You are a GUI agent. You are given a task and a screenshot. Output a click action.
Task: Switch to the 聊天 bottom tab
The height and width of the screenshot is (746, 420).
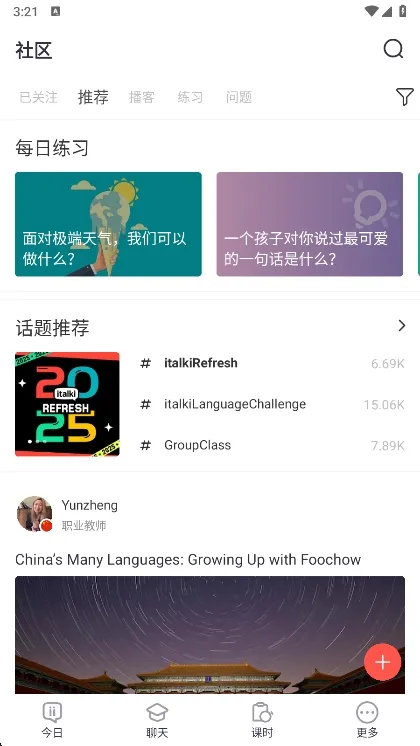point(157,720)
